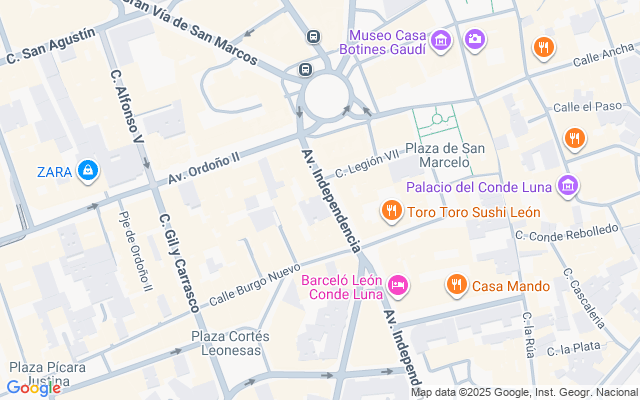Tap the restaurant pin below Calle el Paso
Screen dimensions: 640x400
(574, 138)
